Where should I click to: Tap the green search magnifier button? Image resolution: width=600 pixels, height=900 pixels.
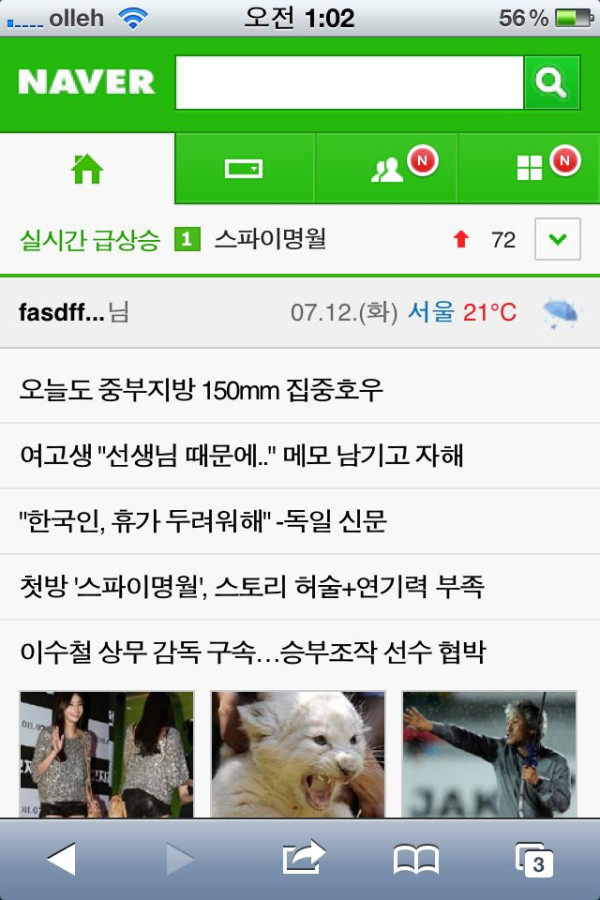coord(552,83)
